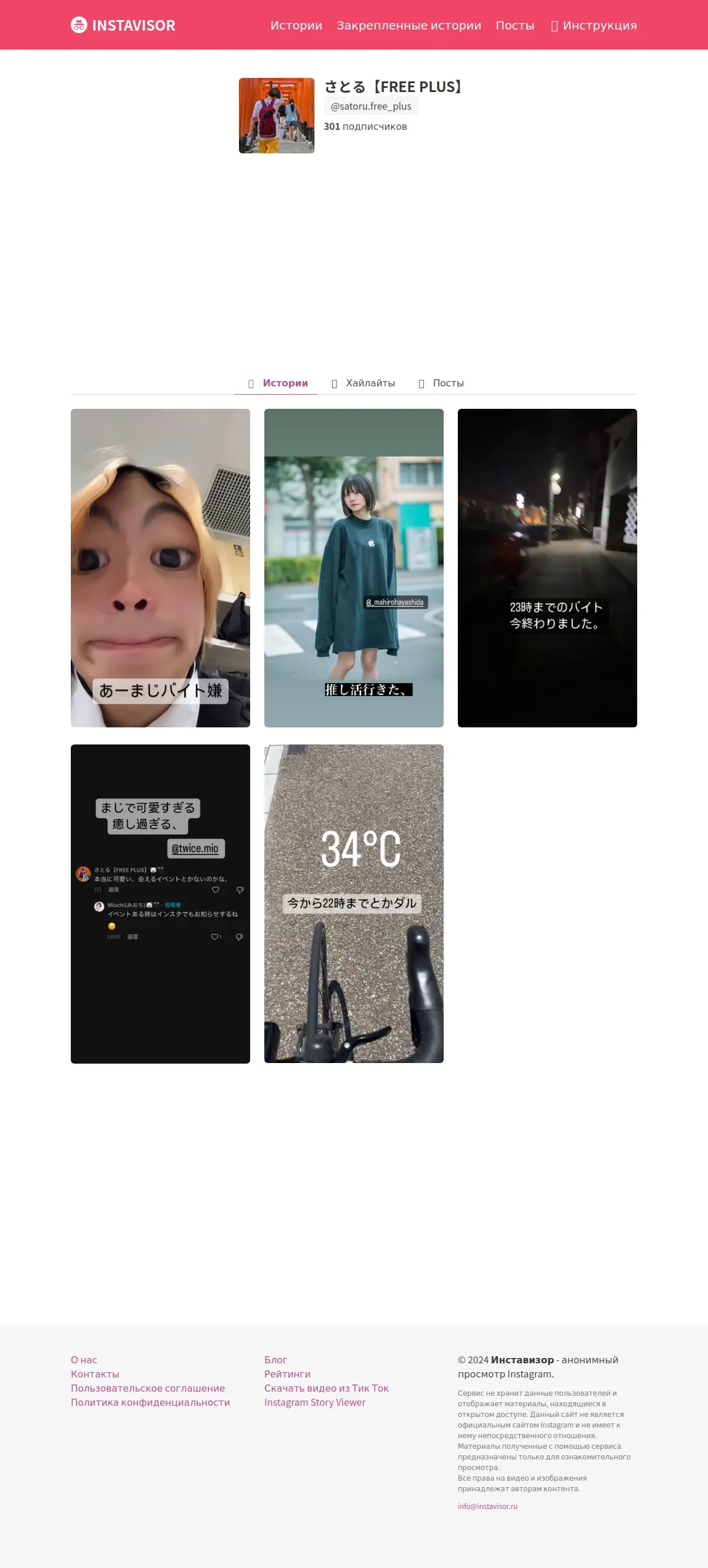Image resolution: width=708 pixels, height=1568 pixels.
Task: Tap the info@instavisor.ru email link
Action: point(487,1506)
